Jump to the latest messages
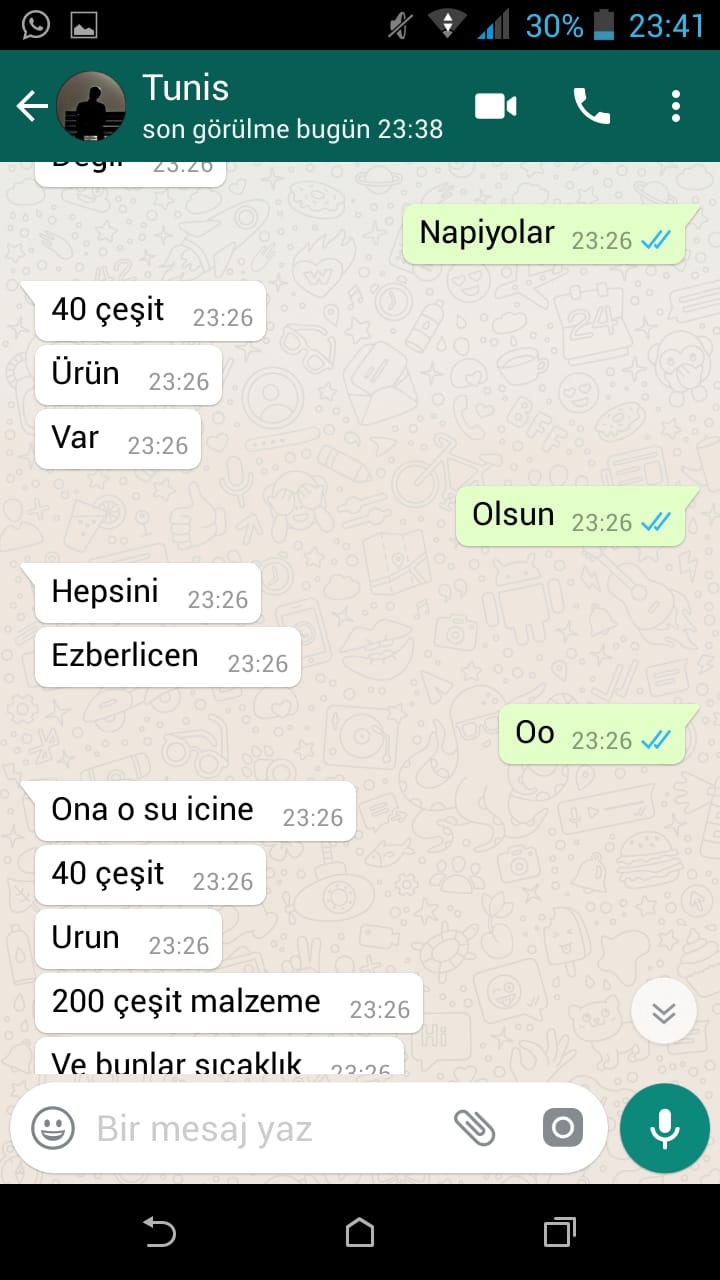Image resolution: width=720 pixels, height=1280 pixels. (x=663, y=1012)
